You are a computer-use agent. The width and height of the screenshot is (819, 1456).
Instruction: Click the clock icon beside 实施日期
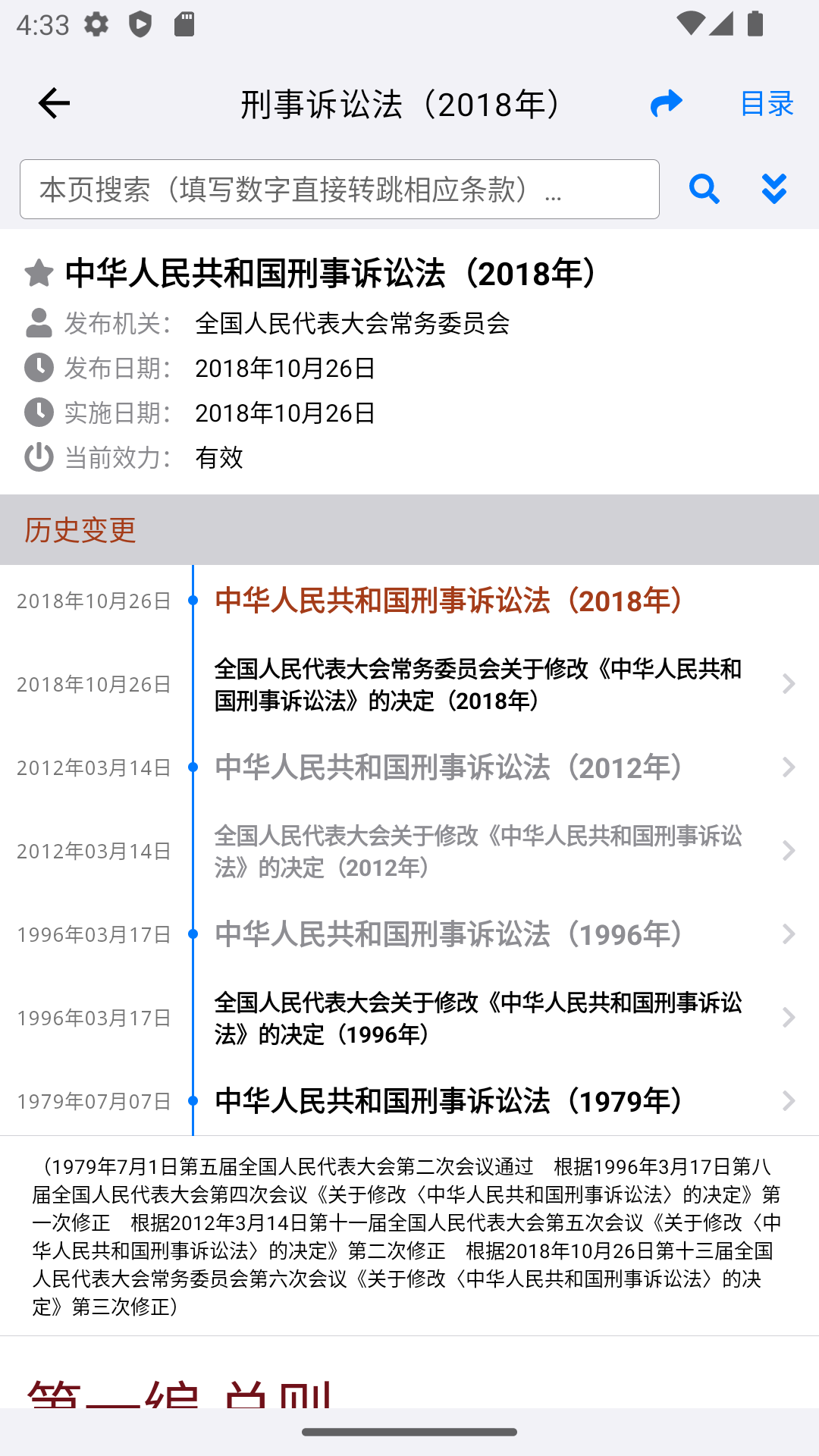coord(38,413)
